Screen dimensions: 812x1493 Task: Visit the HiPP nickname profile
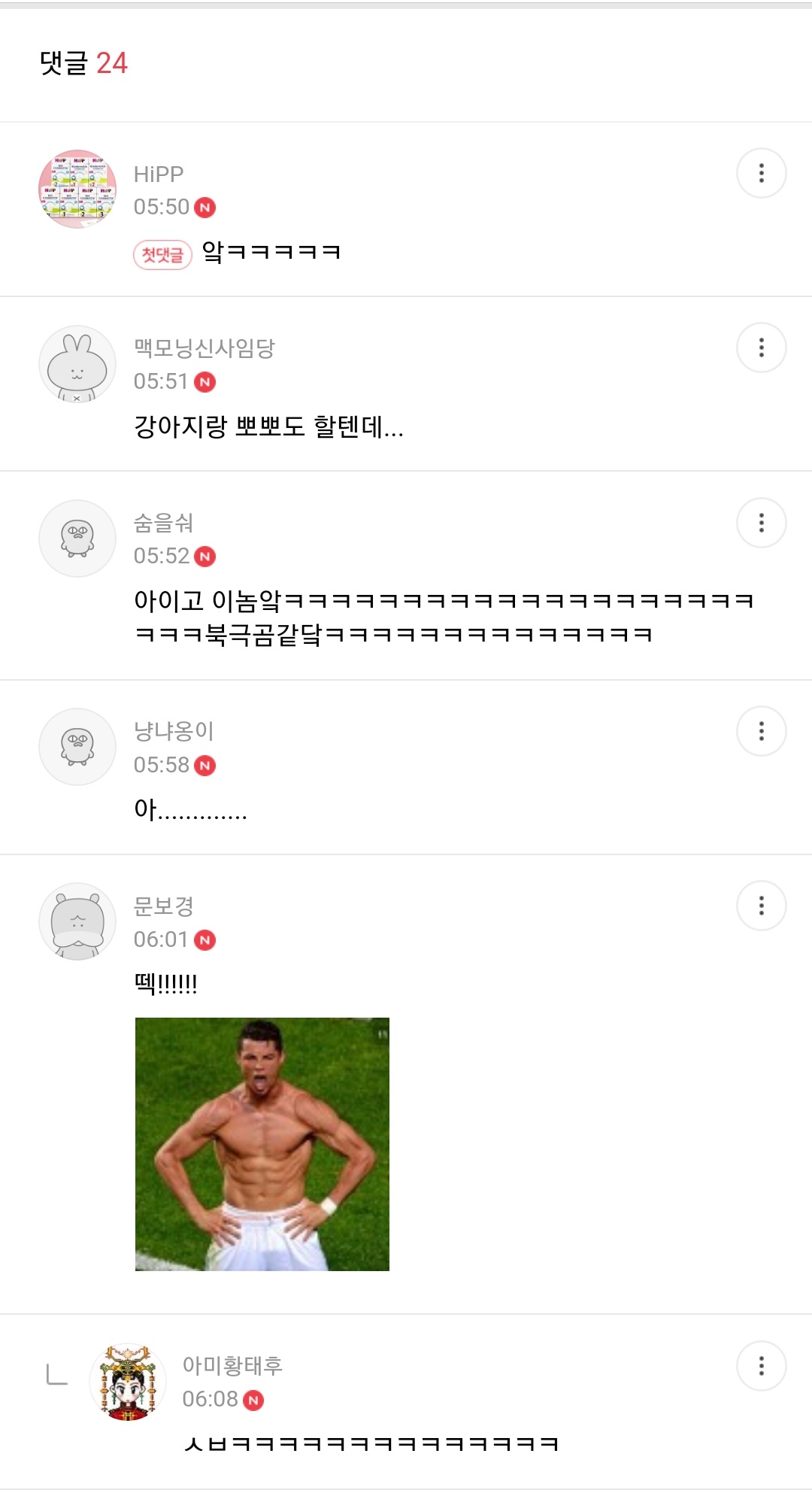coord(159,174)
